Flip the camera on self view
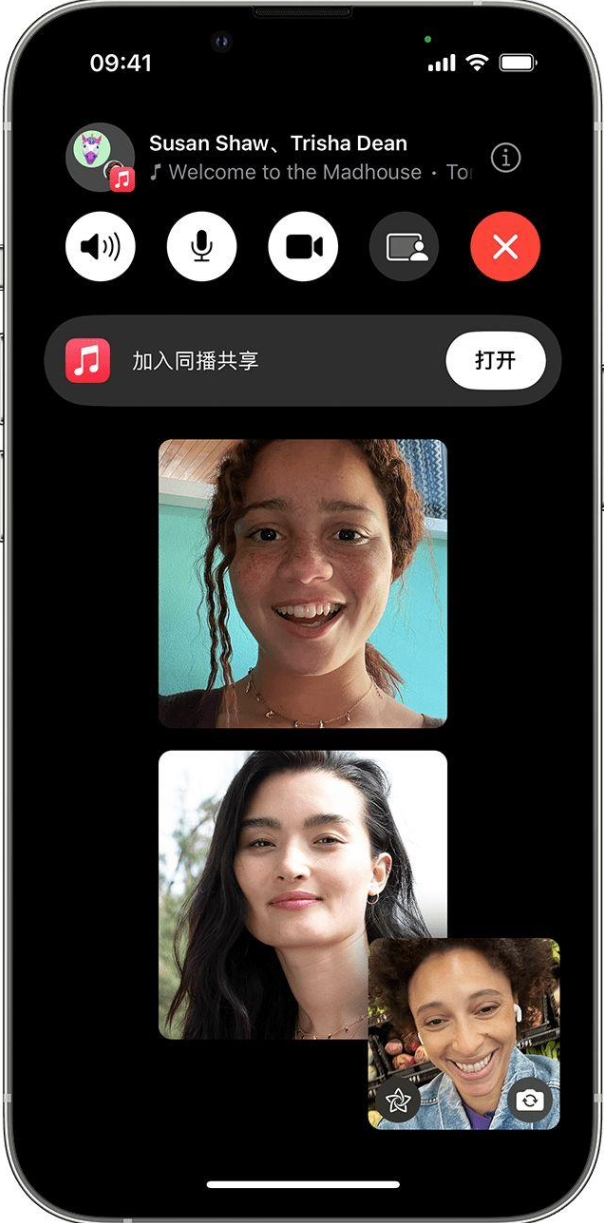The width and height of the screenshot is (604, 1223). point(529,1100)
